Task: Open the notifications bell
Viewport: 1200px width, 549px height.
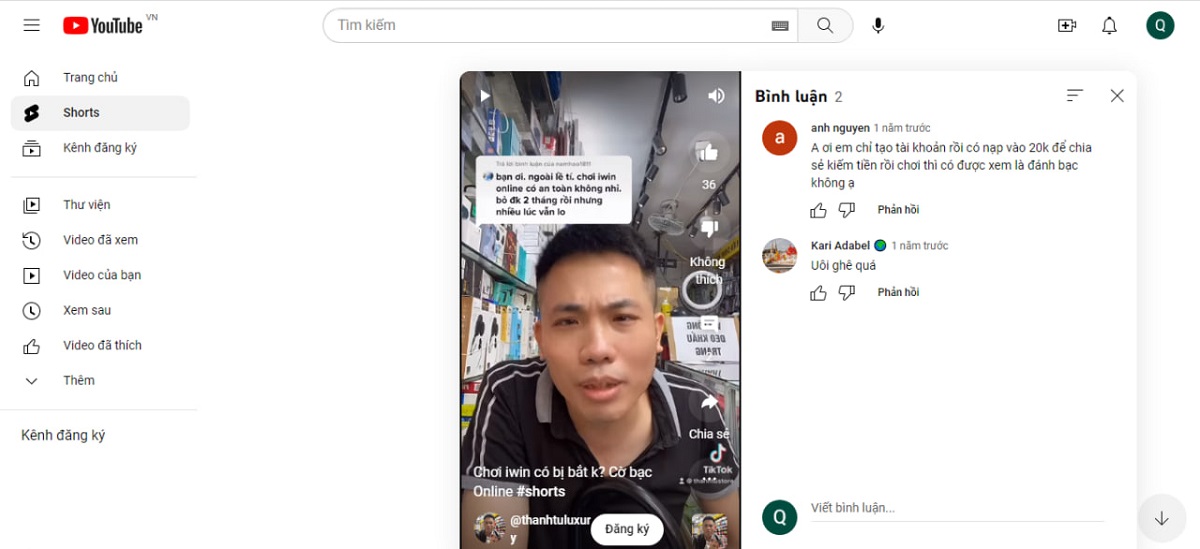Action: coord(1109,26)
